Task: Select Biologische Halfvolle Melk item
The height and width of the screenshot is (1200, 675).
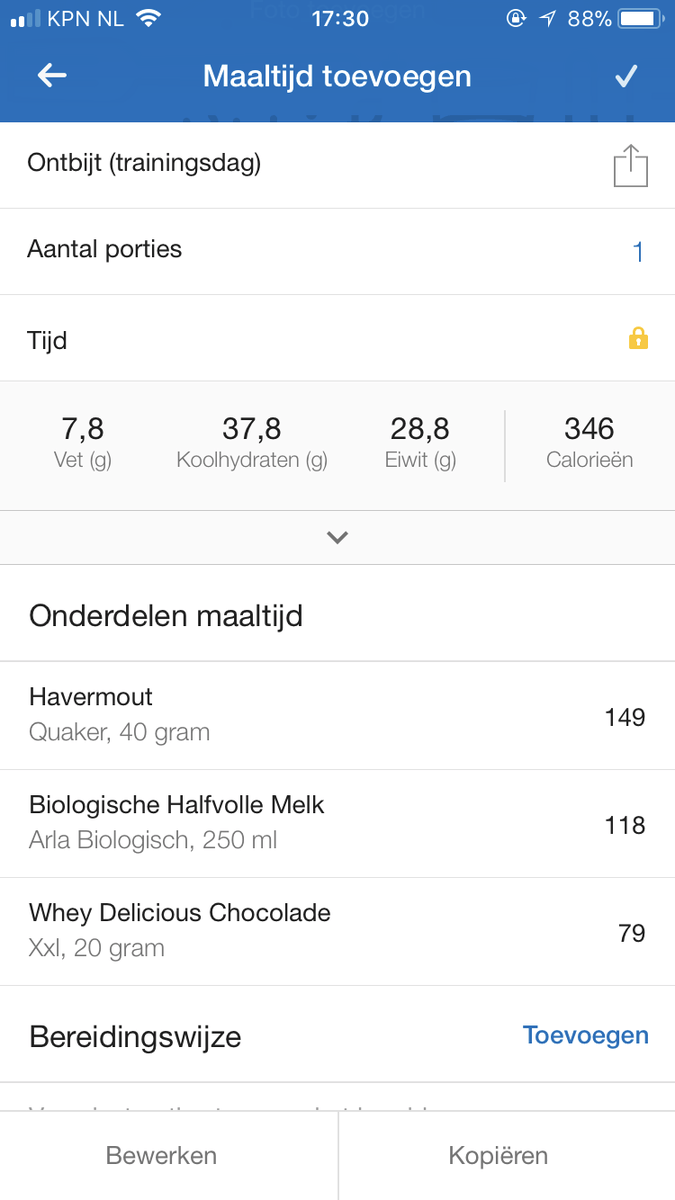Action: pyautogui.click(x=337, y=823)
